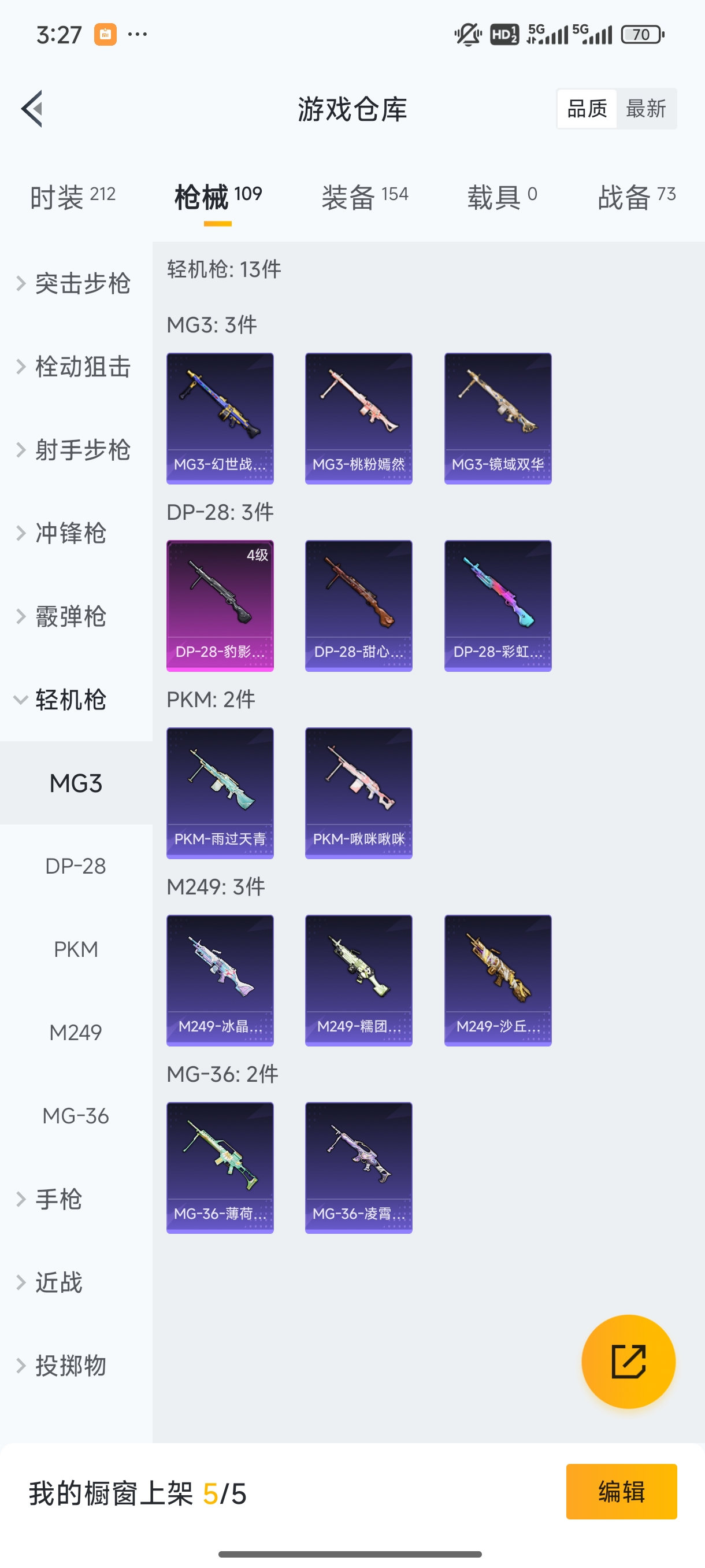
Task: Select DP-28 in the sidebar
Action: [x=76, y=866]
